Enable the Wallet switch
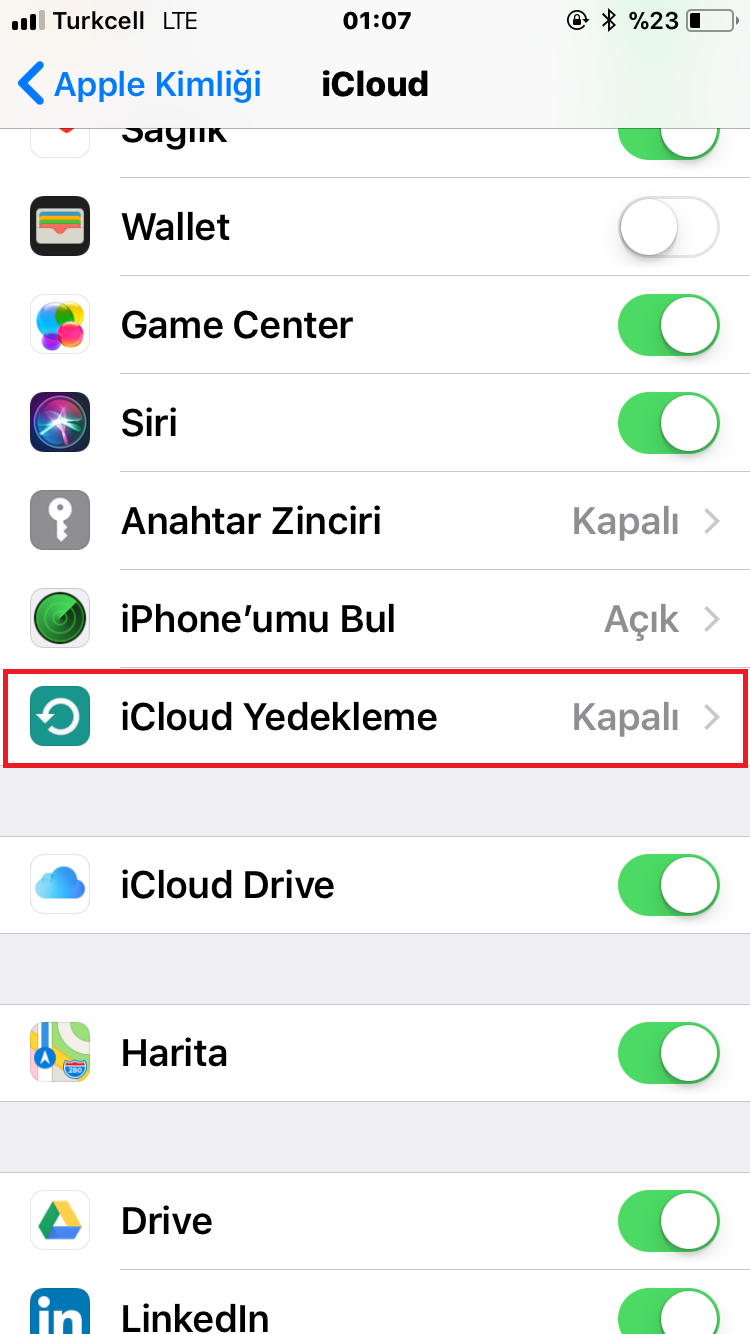The width and height of the screenshot is (750, 1334). (669, 228)
